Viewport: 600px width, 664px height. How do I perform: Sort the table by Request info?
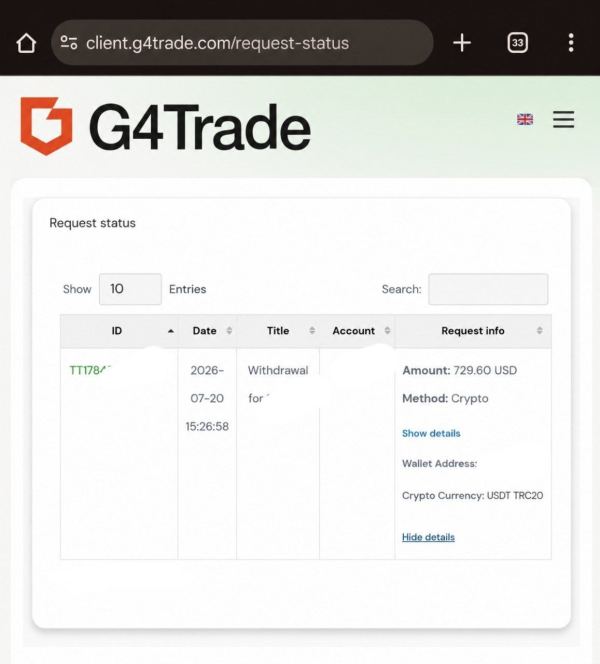tap(473, 331)
